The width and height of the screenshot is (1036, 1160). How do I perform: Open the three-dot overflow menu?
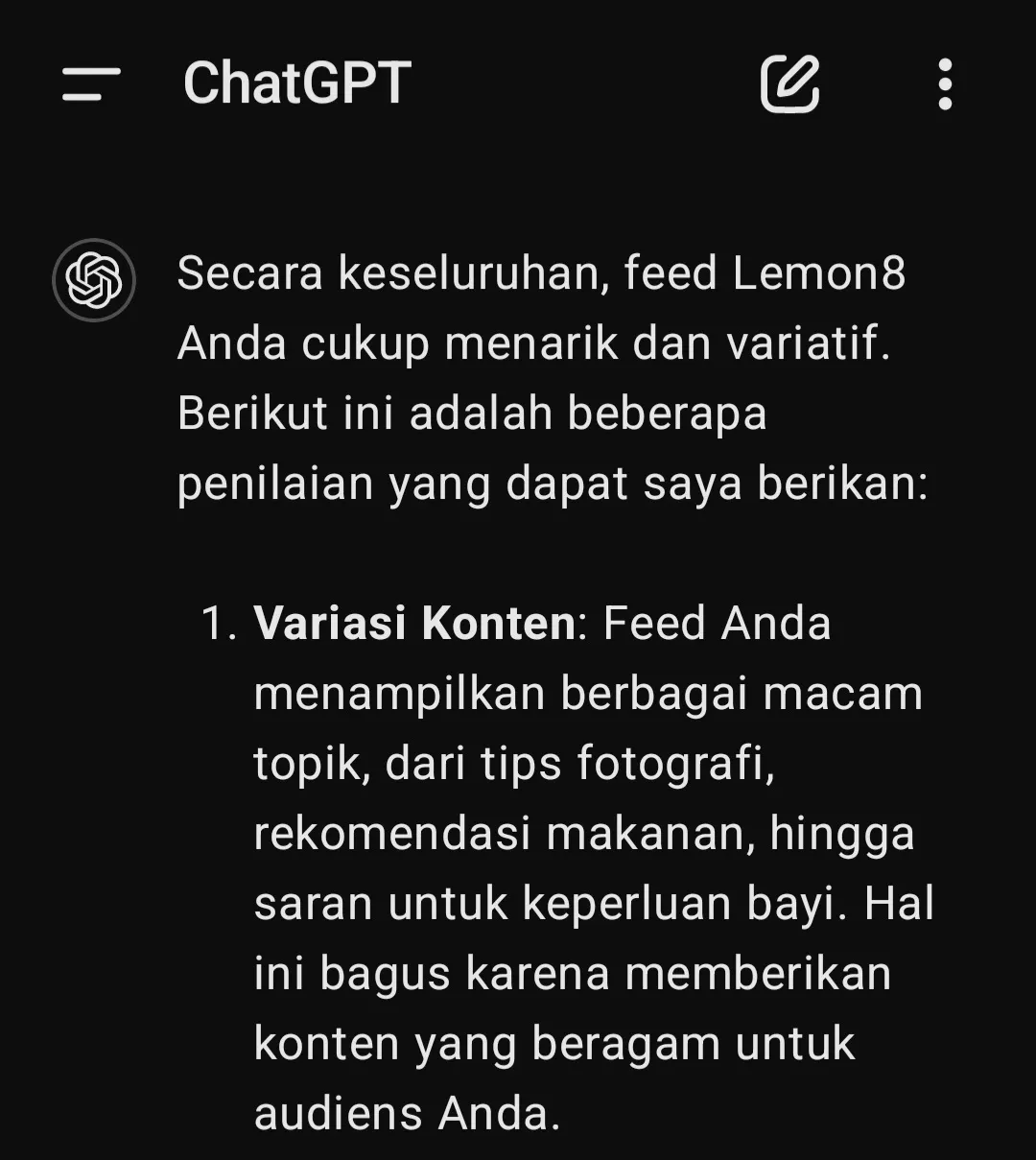click(x=945, y=83)
